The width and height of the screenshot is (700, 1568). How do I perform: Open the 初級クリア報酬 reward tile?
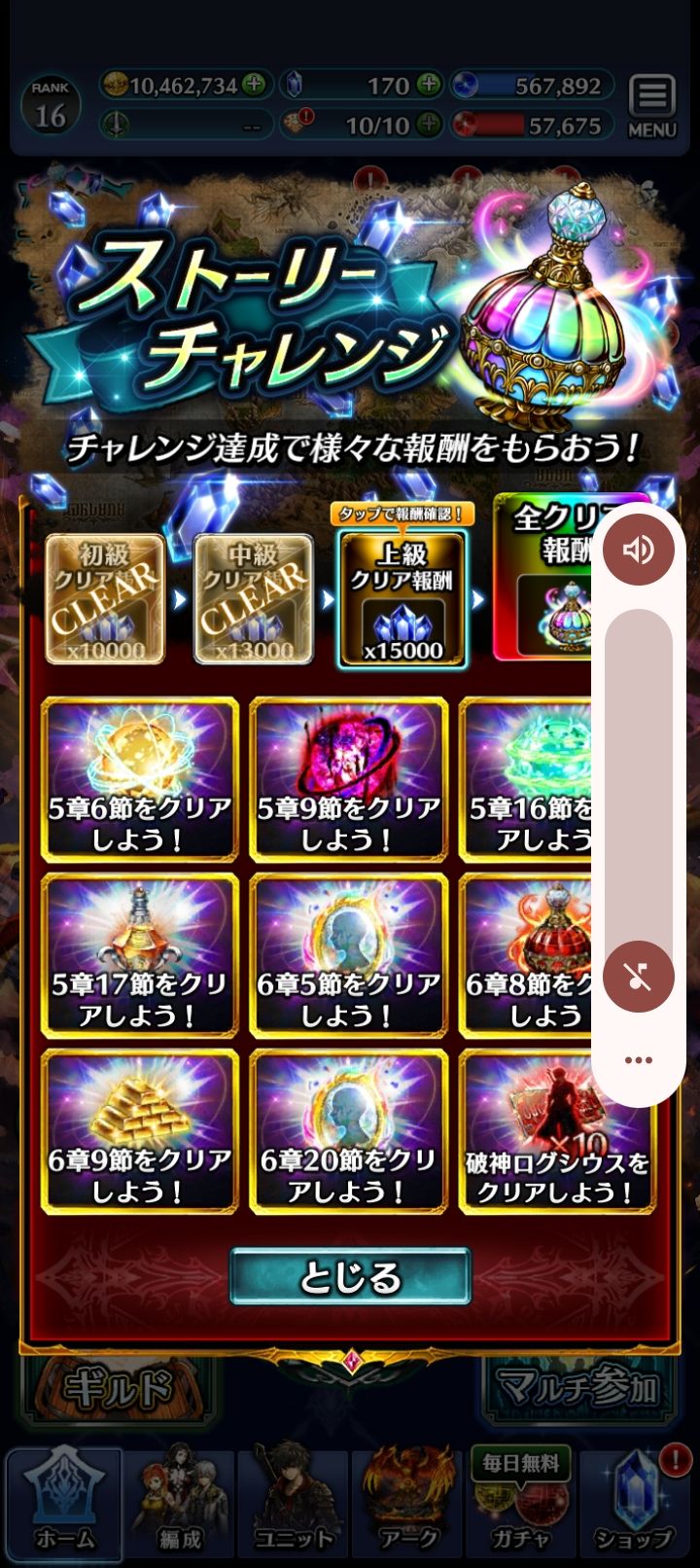105,598
